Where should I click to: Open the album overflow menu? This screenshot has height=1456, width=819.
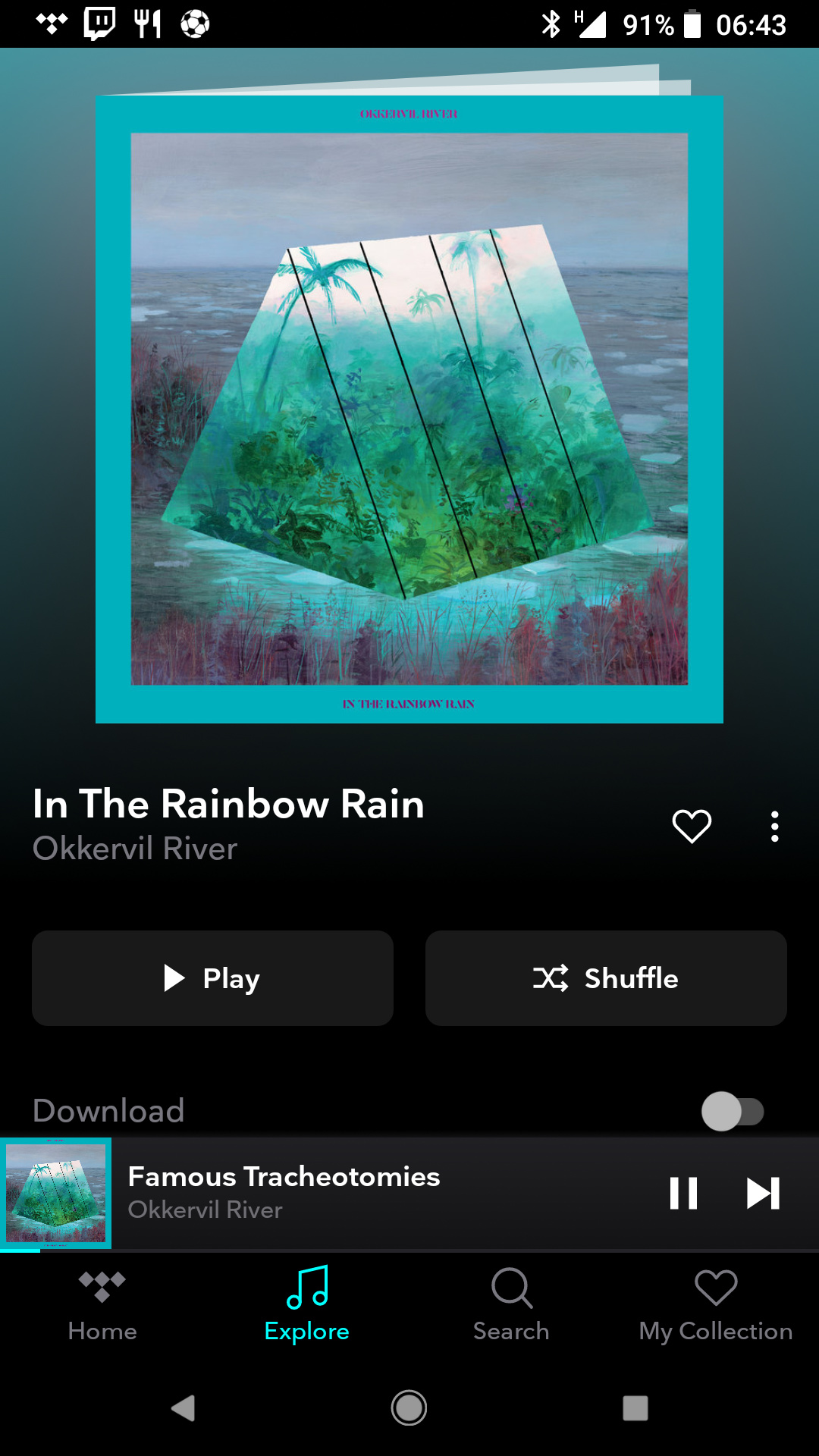[774, 826]
